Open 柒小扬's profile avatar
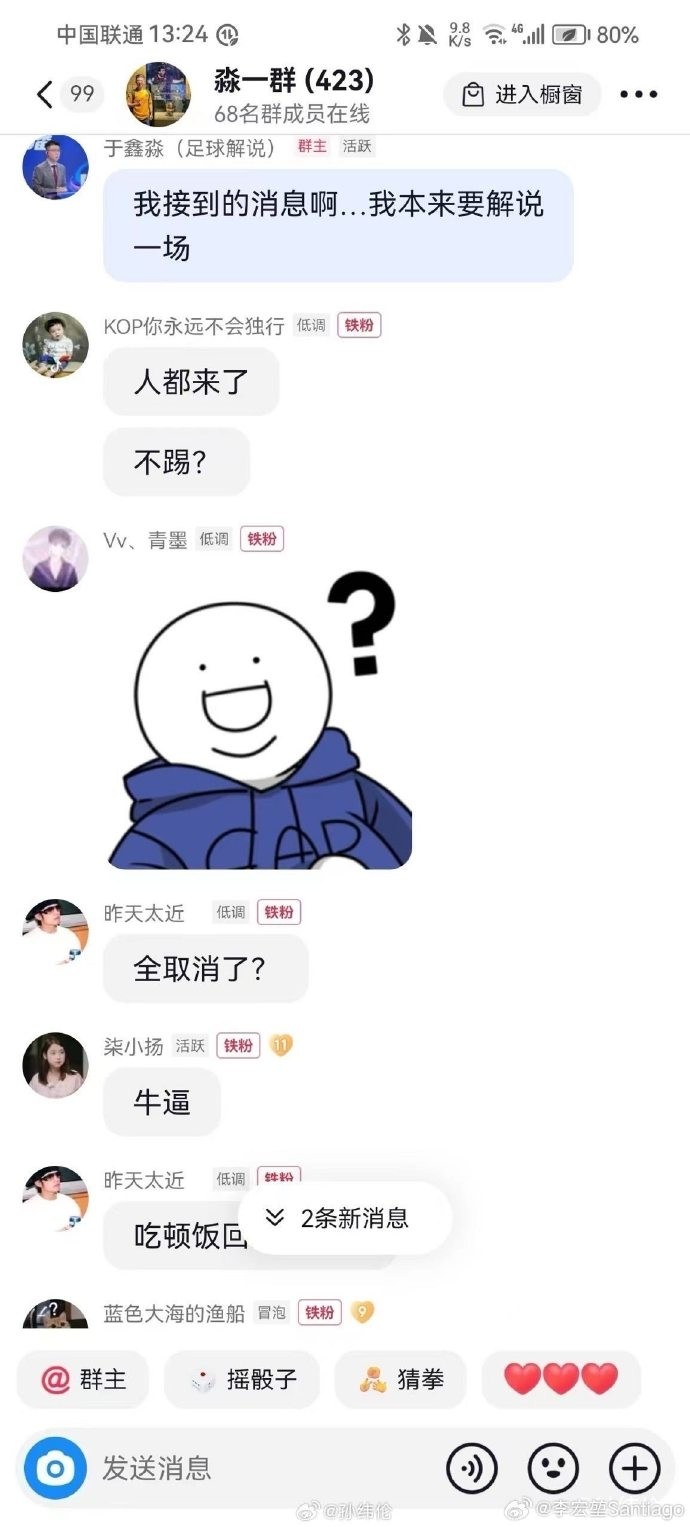690x1527 pixels. [x=55, y=1065]
